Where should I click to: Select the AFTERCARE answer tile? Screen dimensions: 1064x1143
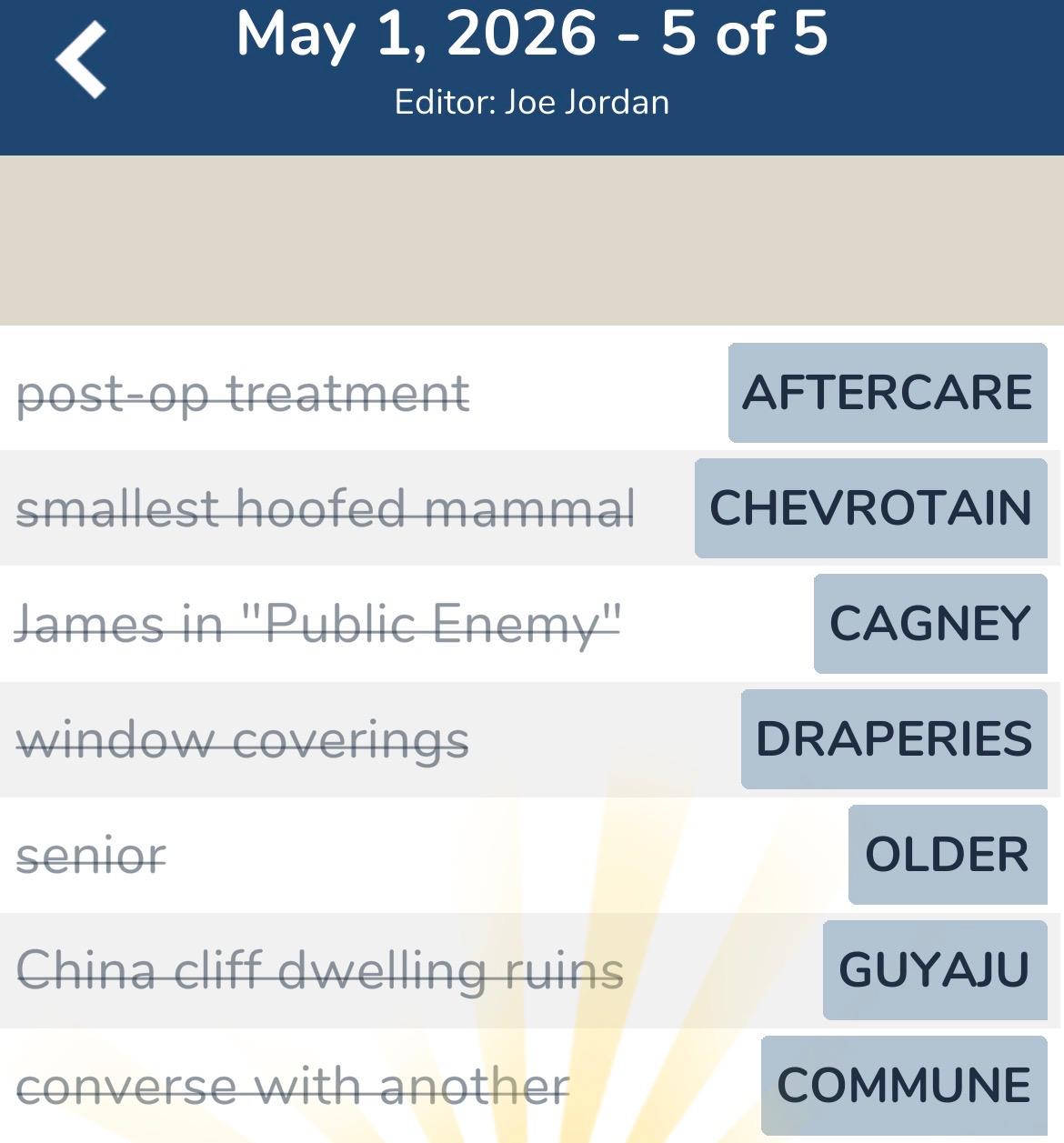coord(887,394)
